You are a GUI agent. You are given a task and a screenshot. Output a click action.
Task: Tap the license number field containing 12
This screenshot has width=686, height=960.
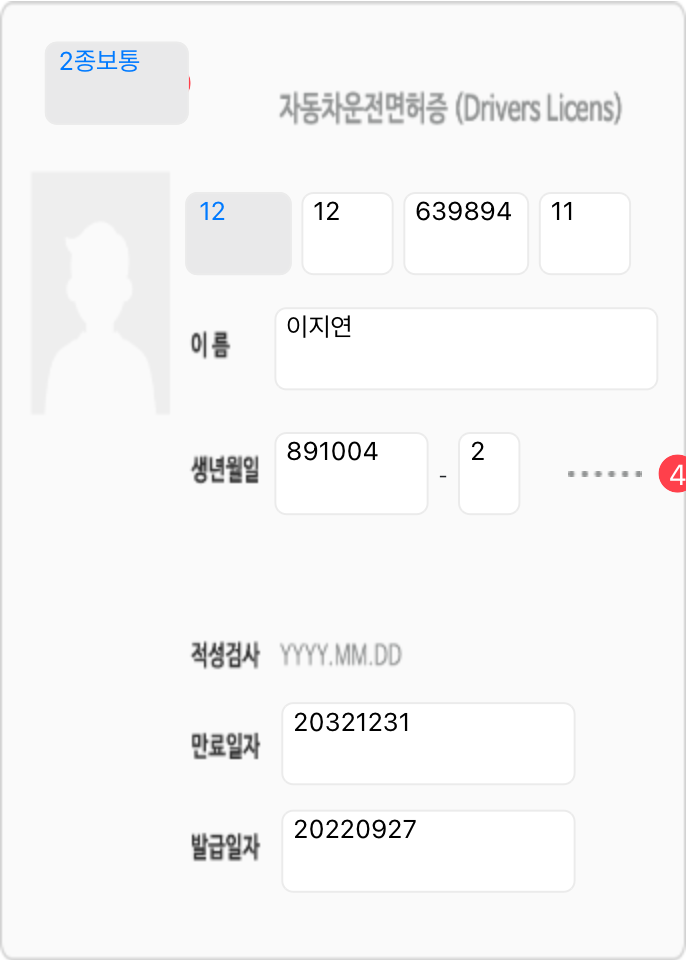pos(347,233)
